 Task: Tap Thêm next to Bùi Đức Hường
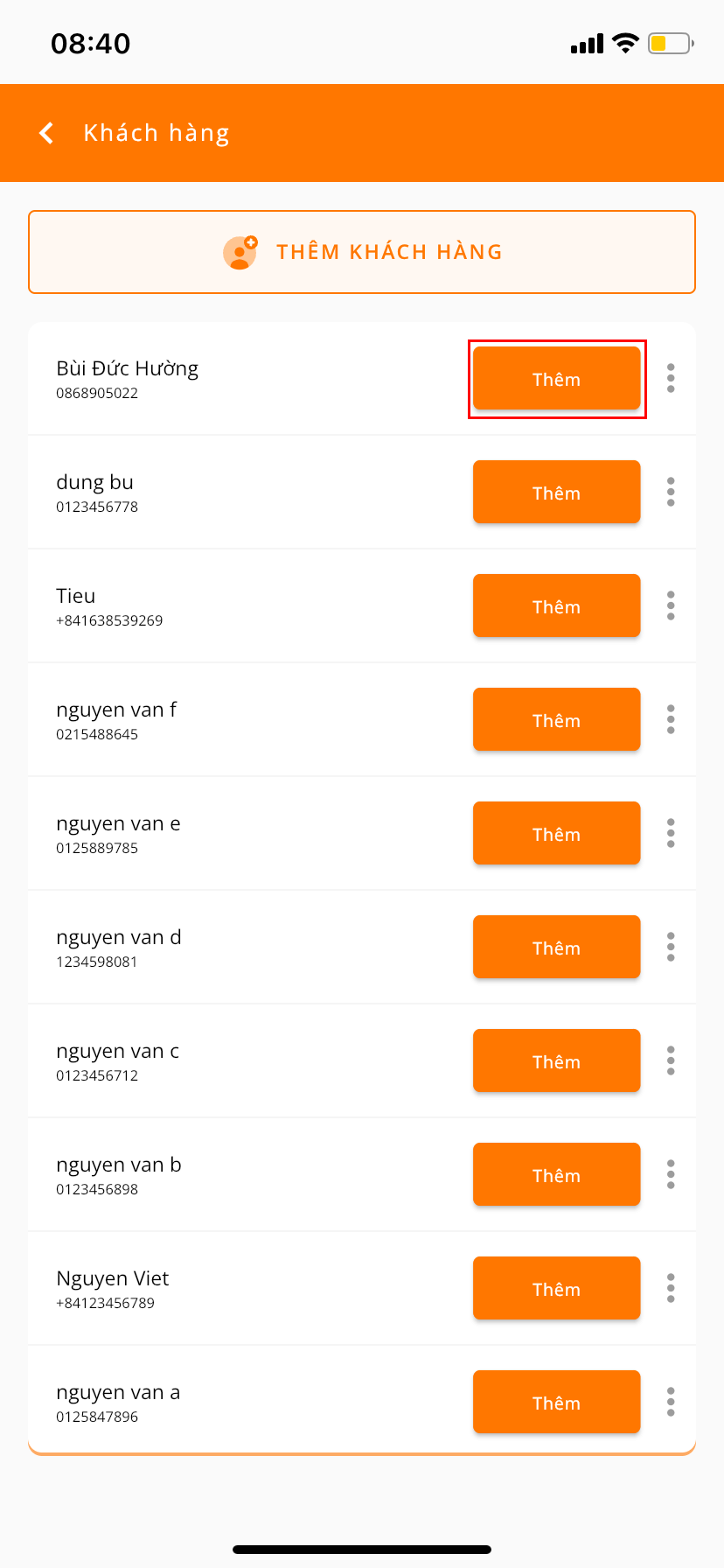(557, 379)
